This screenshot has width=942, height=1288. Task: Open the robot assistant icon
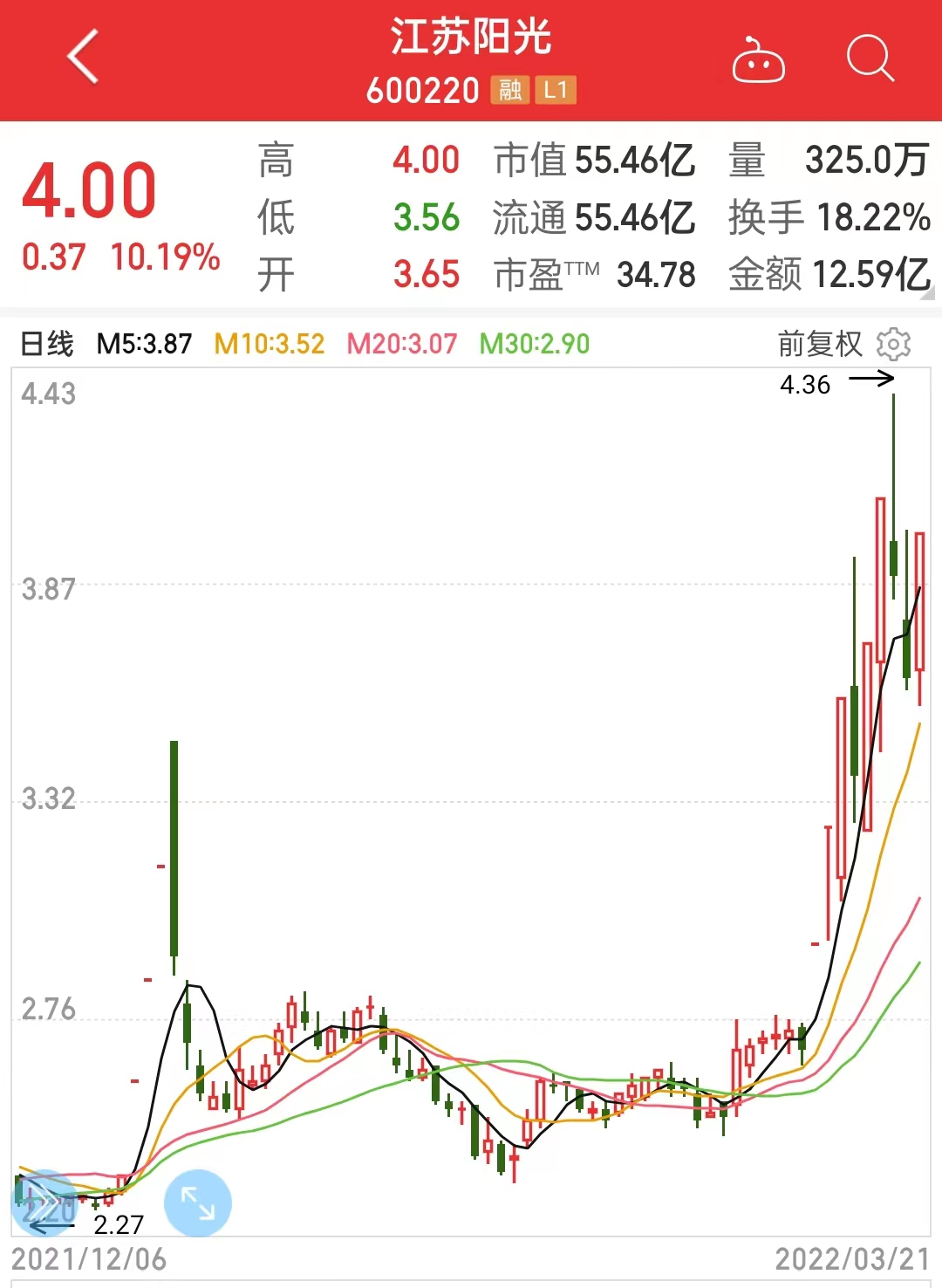[758, 60]
